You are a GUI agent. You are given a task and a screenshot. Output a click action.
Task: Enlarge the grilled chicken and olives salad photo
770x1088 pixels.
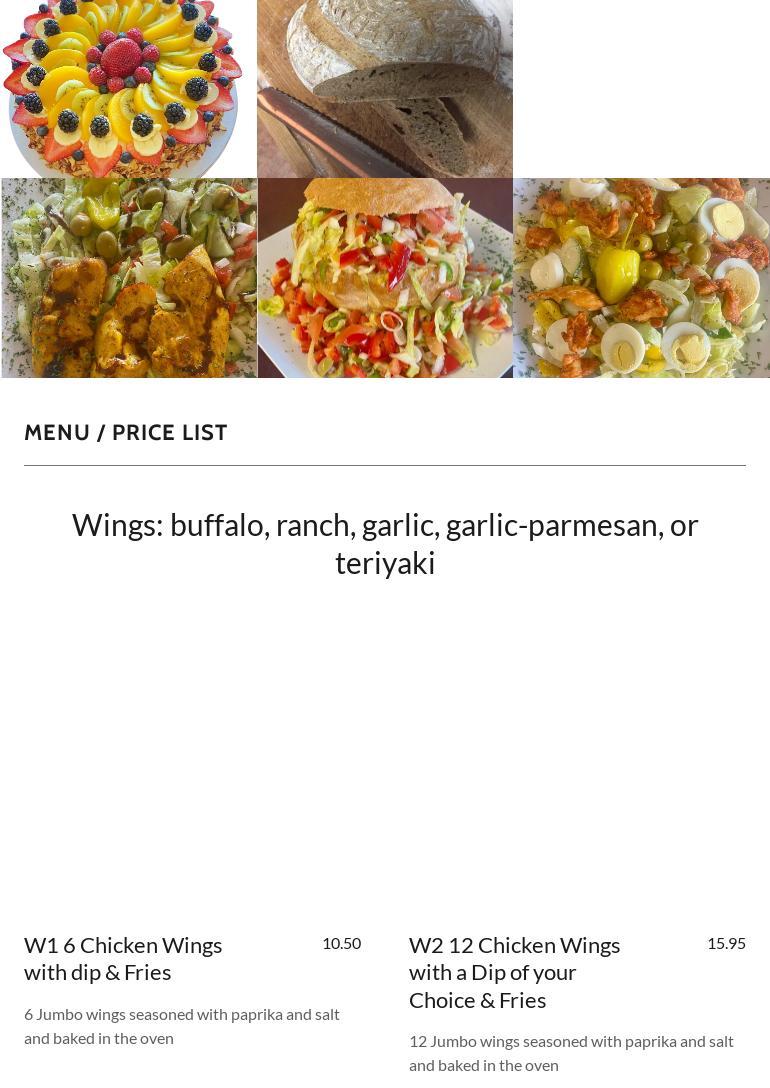129,278
